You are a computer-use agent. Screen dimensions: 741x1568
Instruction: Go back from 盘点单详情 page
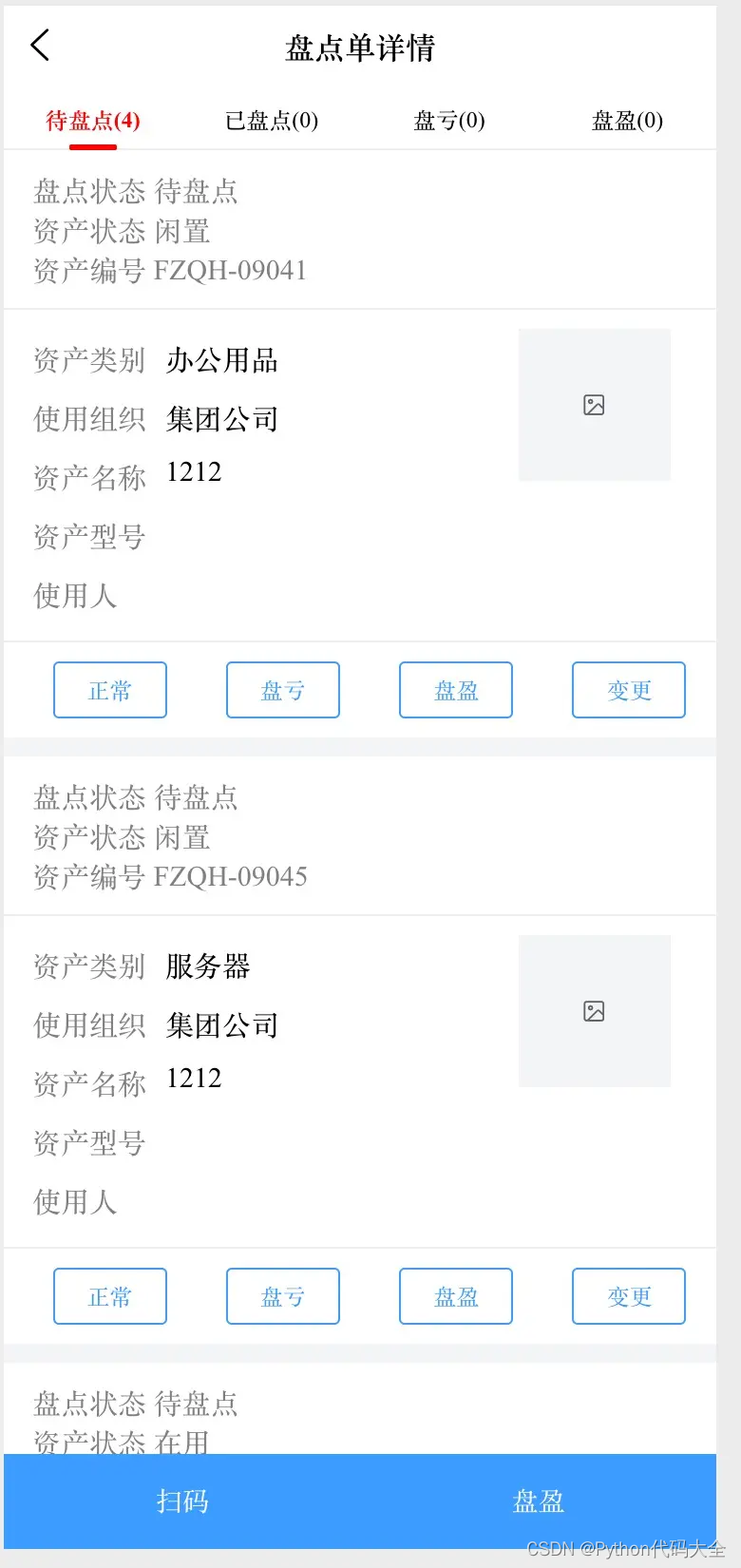click(x=40, y=46)
